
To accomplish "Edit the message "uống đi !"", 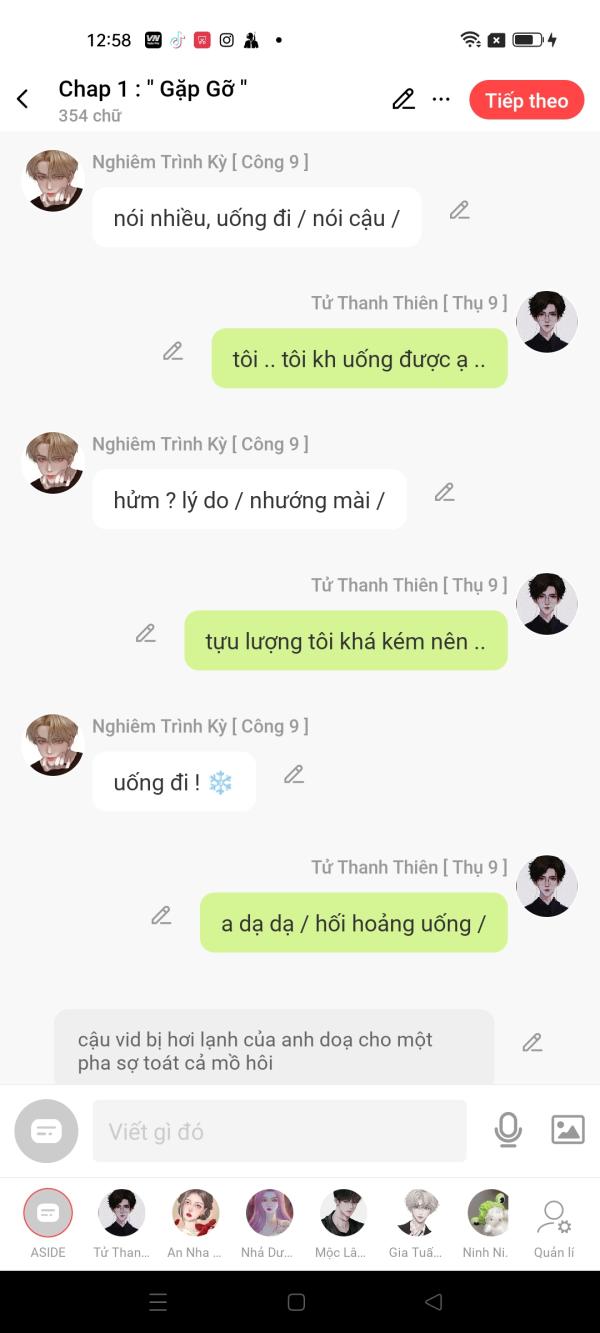I will [x=294, y=774].
